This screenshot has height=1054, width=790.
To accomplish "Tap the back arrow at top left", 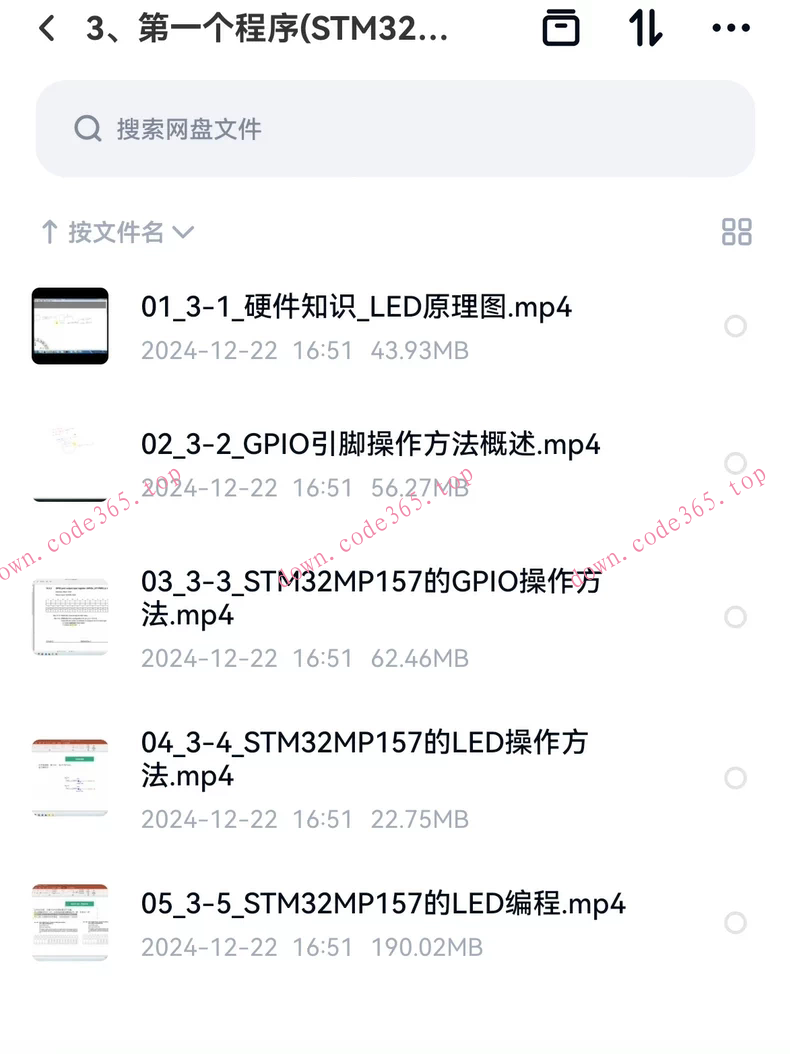I will [47, 28].
